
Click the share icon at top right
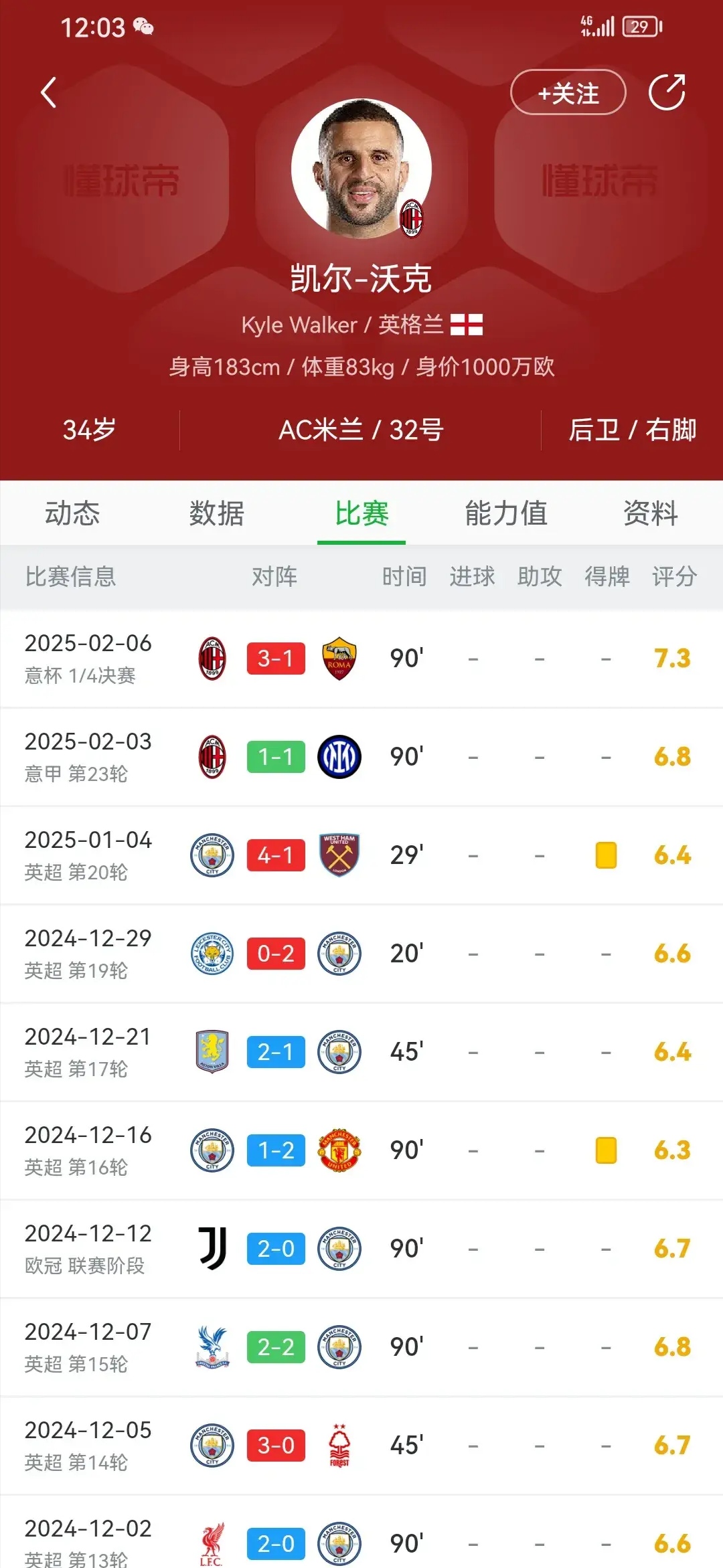pyautogui.click(x=667, y=92)
